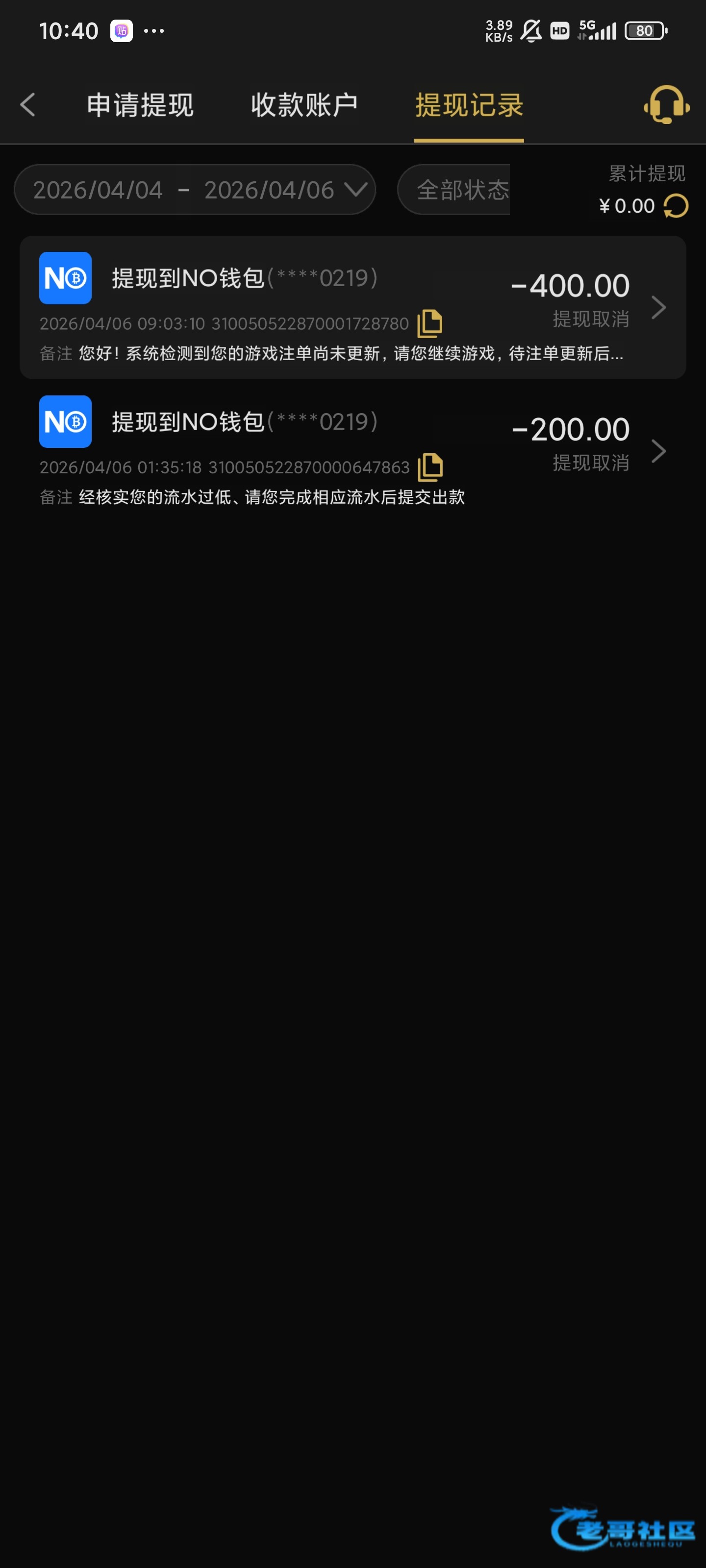The image size is (706, 1568).
Task: Open the -400.00 withdrawal record
Action: point(658,307)
